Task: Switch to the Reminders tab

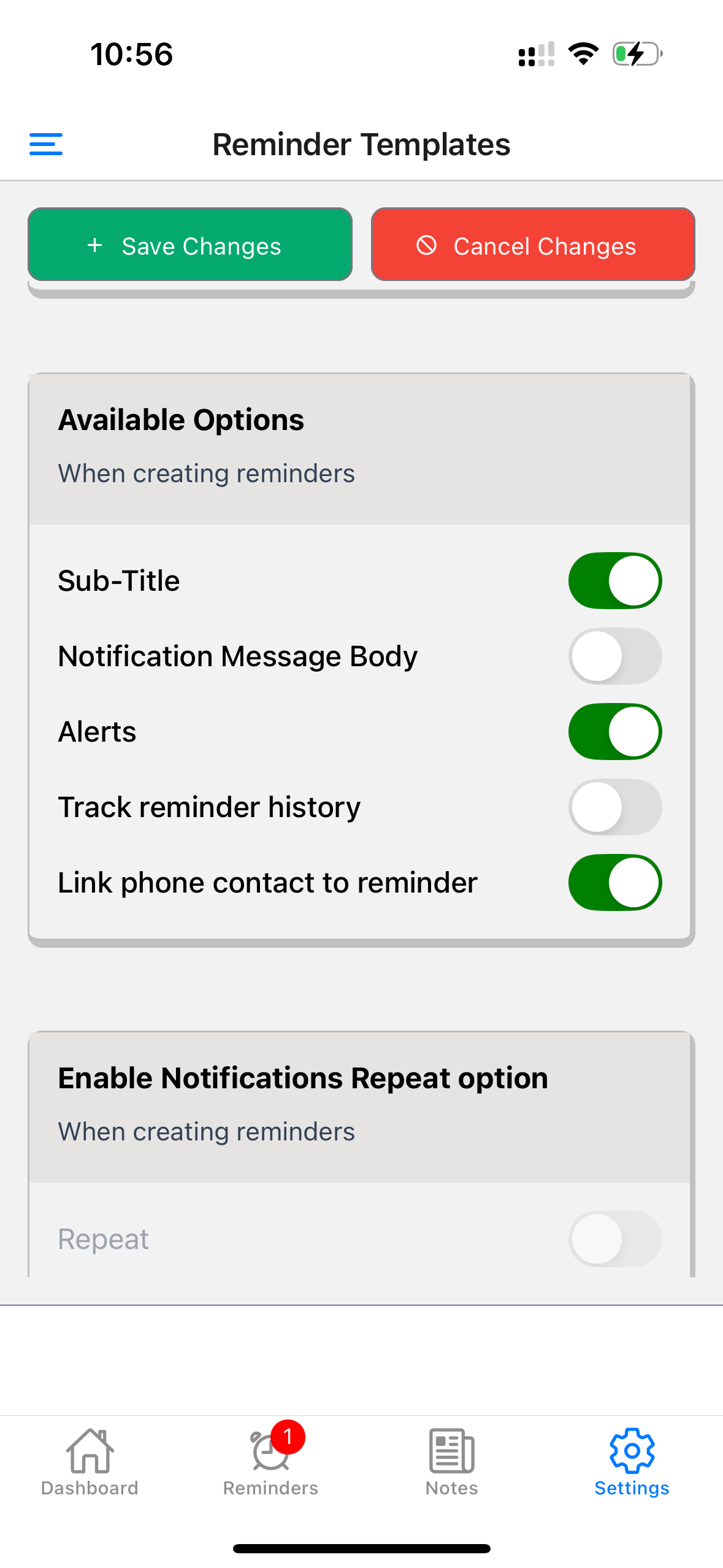Action: 270,1462
